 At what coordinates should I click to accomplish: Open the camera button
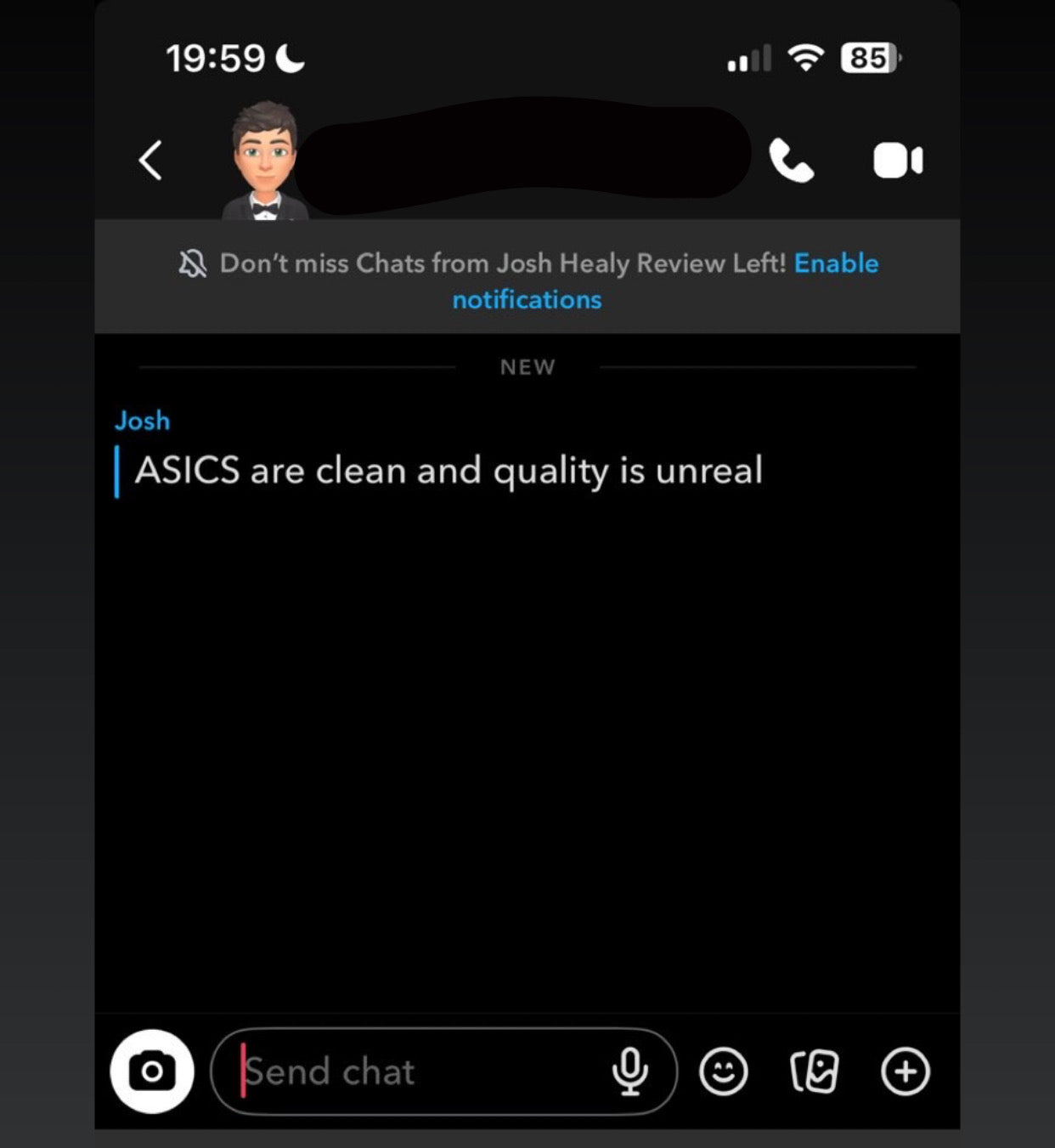pos(152,1071)
